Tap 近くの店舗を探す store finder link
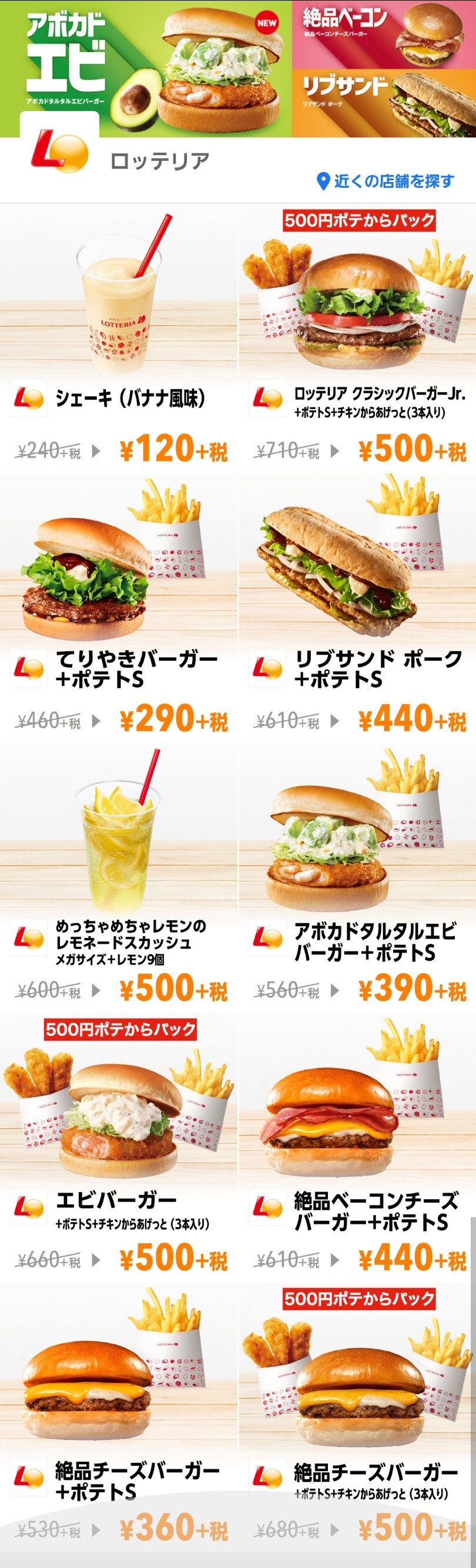 386,181
